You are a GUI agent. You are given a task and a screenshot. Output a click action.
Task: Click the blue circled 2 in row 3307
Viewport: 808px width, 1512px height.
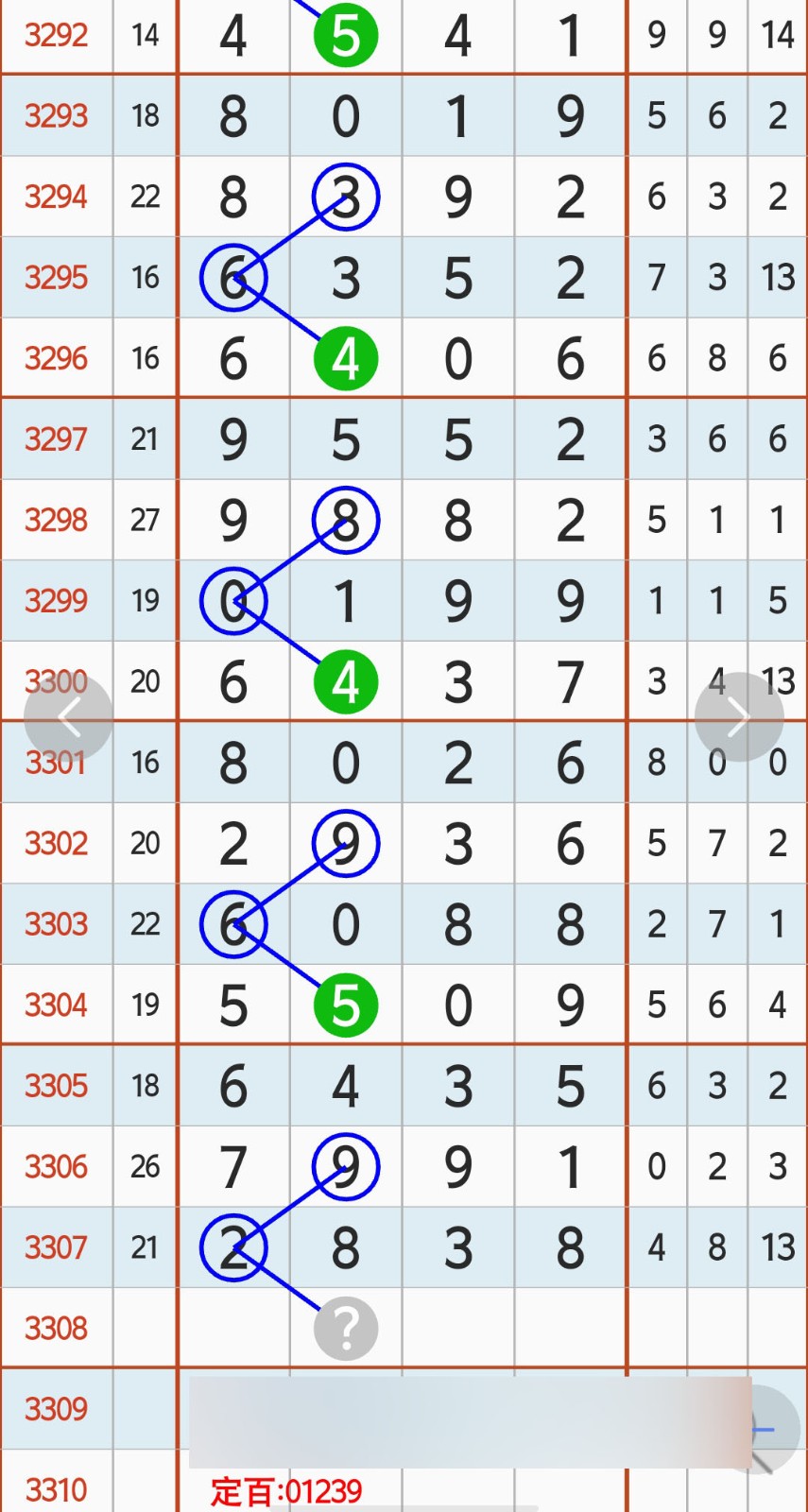232,1247
